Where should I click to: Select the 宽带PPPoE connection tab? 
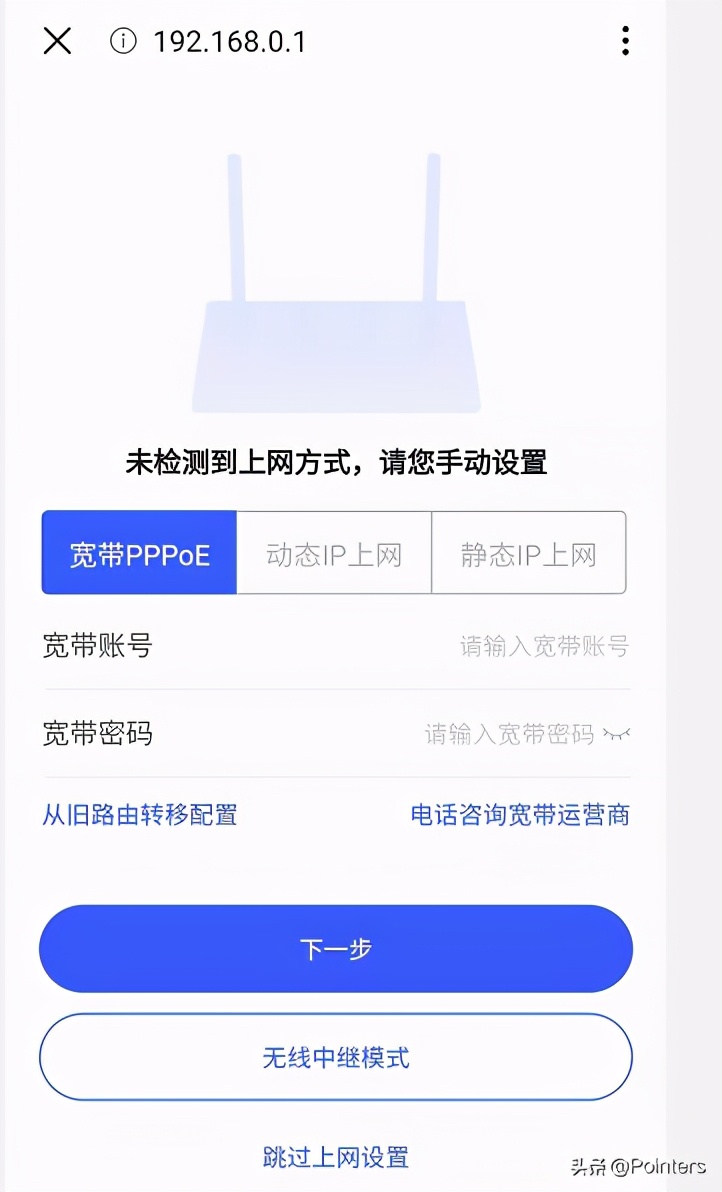coord(138,552)
